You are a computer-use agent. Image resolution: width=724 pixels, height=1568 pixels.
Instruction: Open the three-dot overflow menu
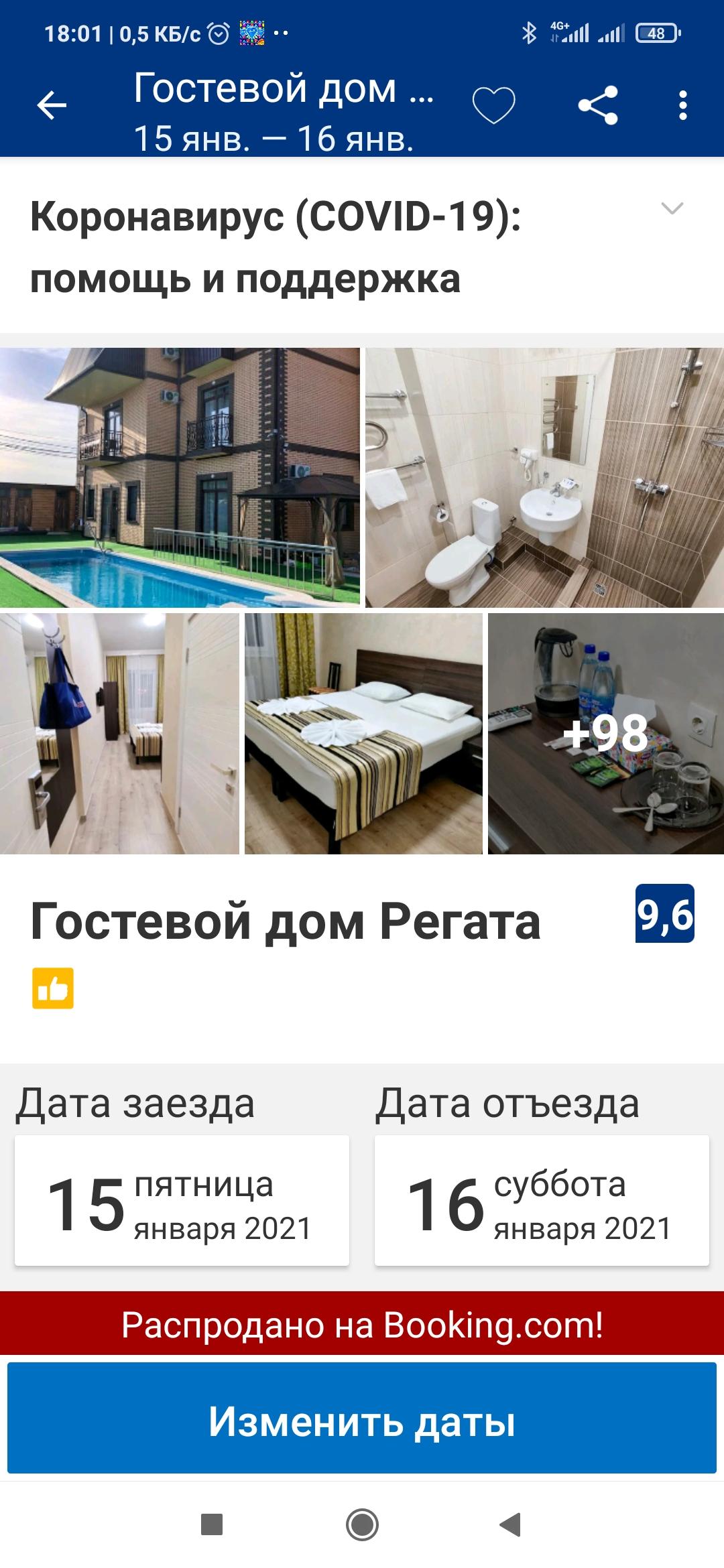[682, 105]
